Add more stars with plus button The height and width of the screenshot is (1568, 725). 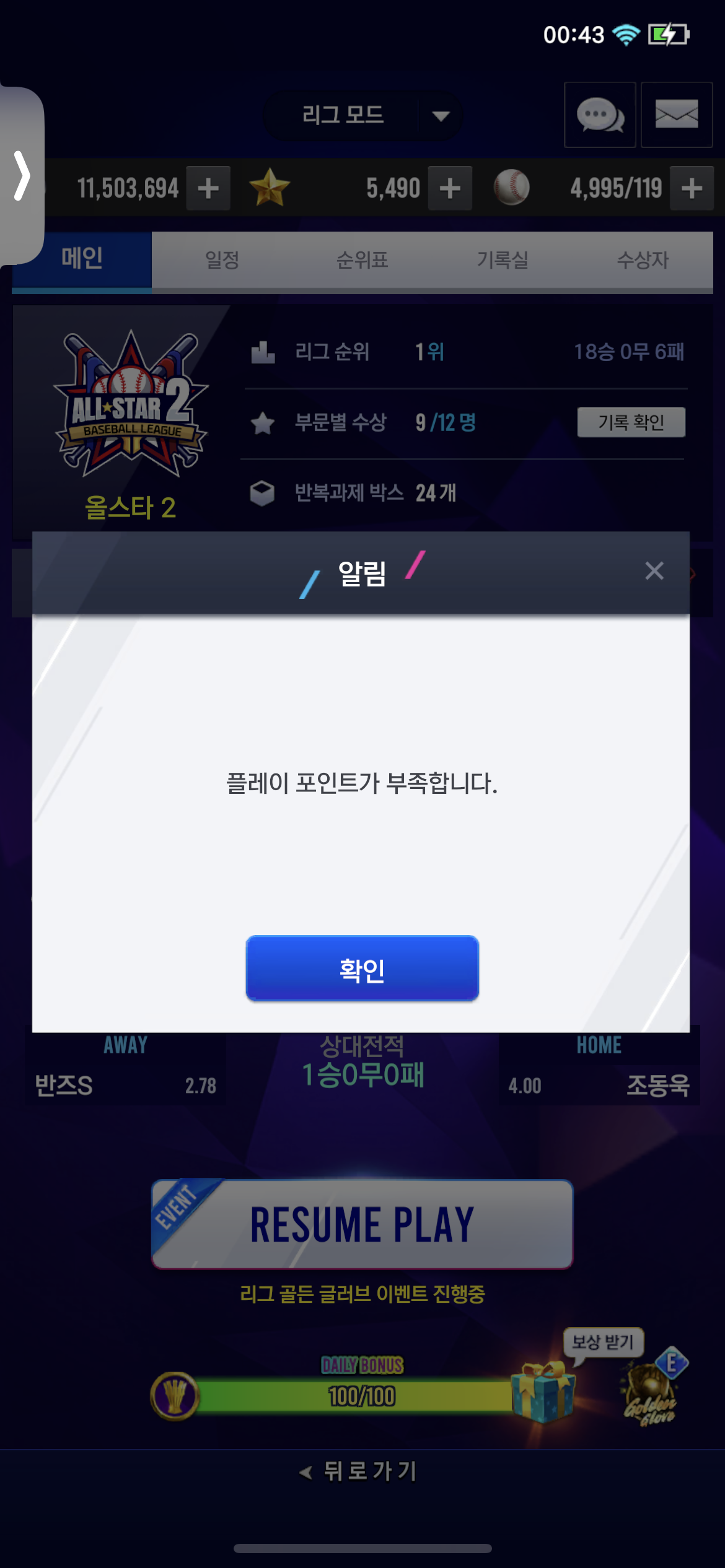(x=450, y=188)
